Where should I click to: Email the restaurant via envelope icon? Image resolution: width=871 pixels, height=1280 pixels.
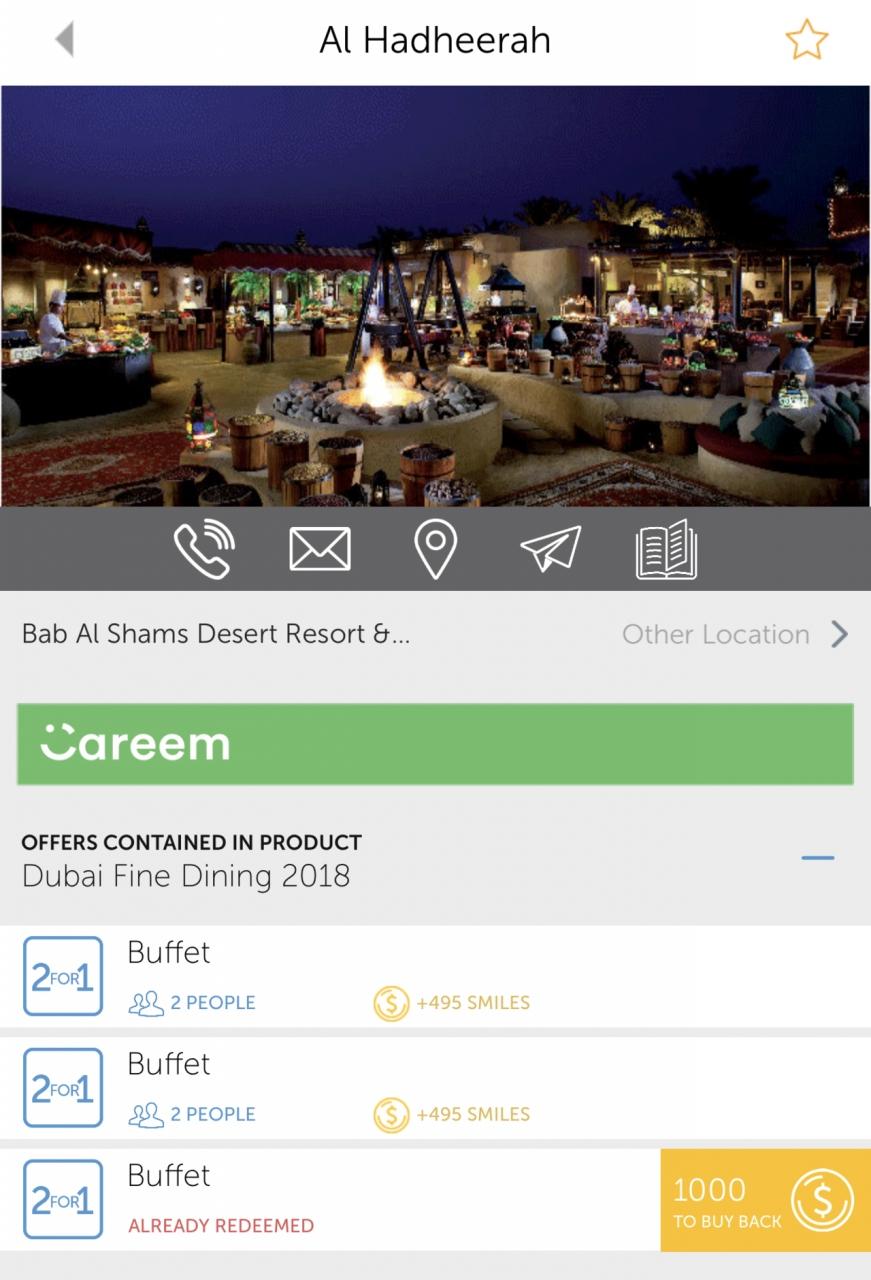[x=320, y=549]
